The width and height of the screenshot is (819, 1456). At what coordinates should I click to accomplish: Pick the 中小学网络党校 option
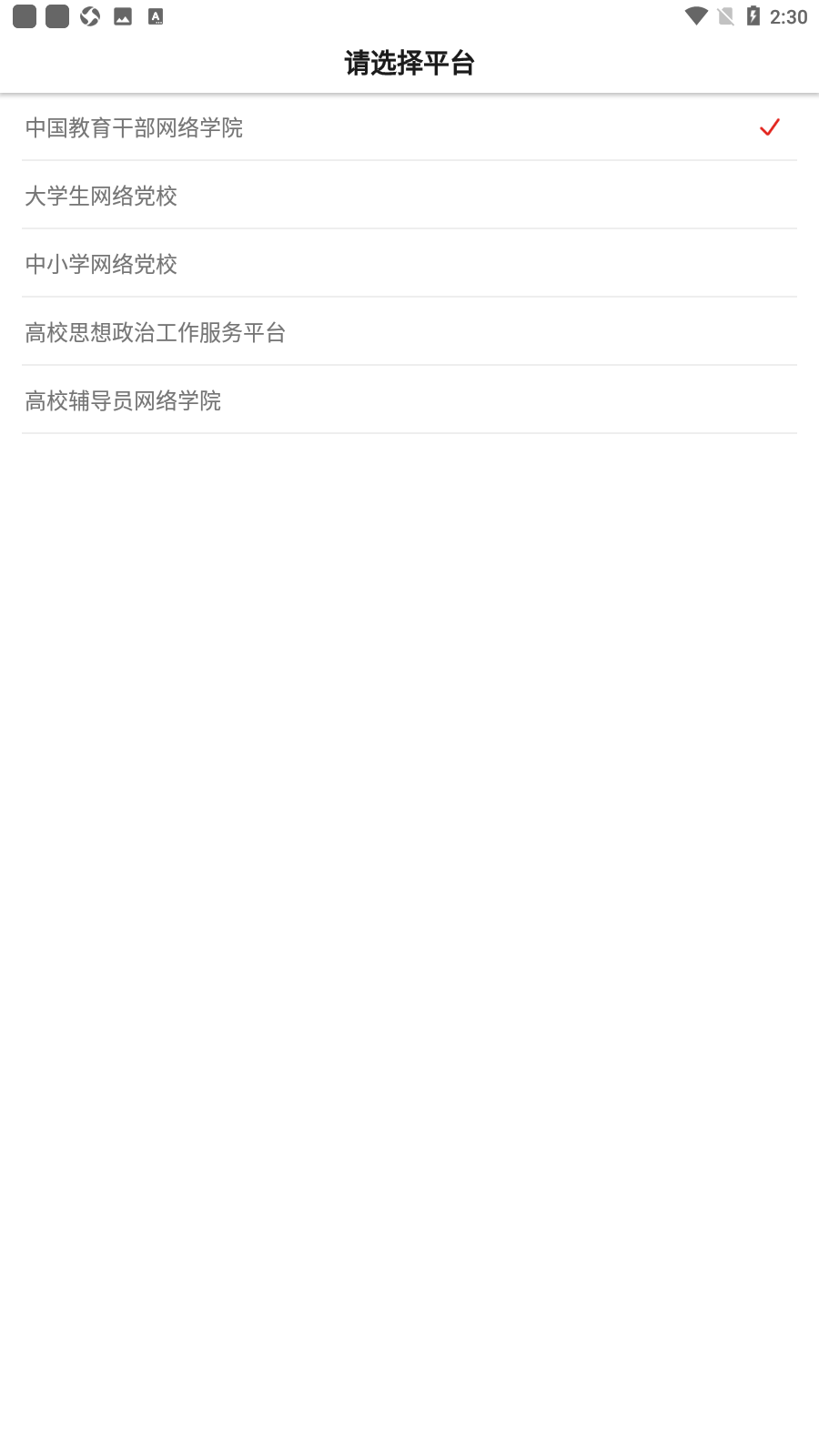point(409,263)
